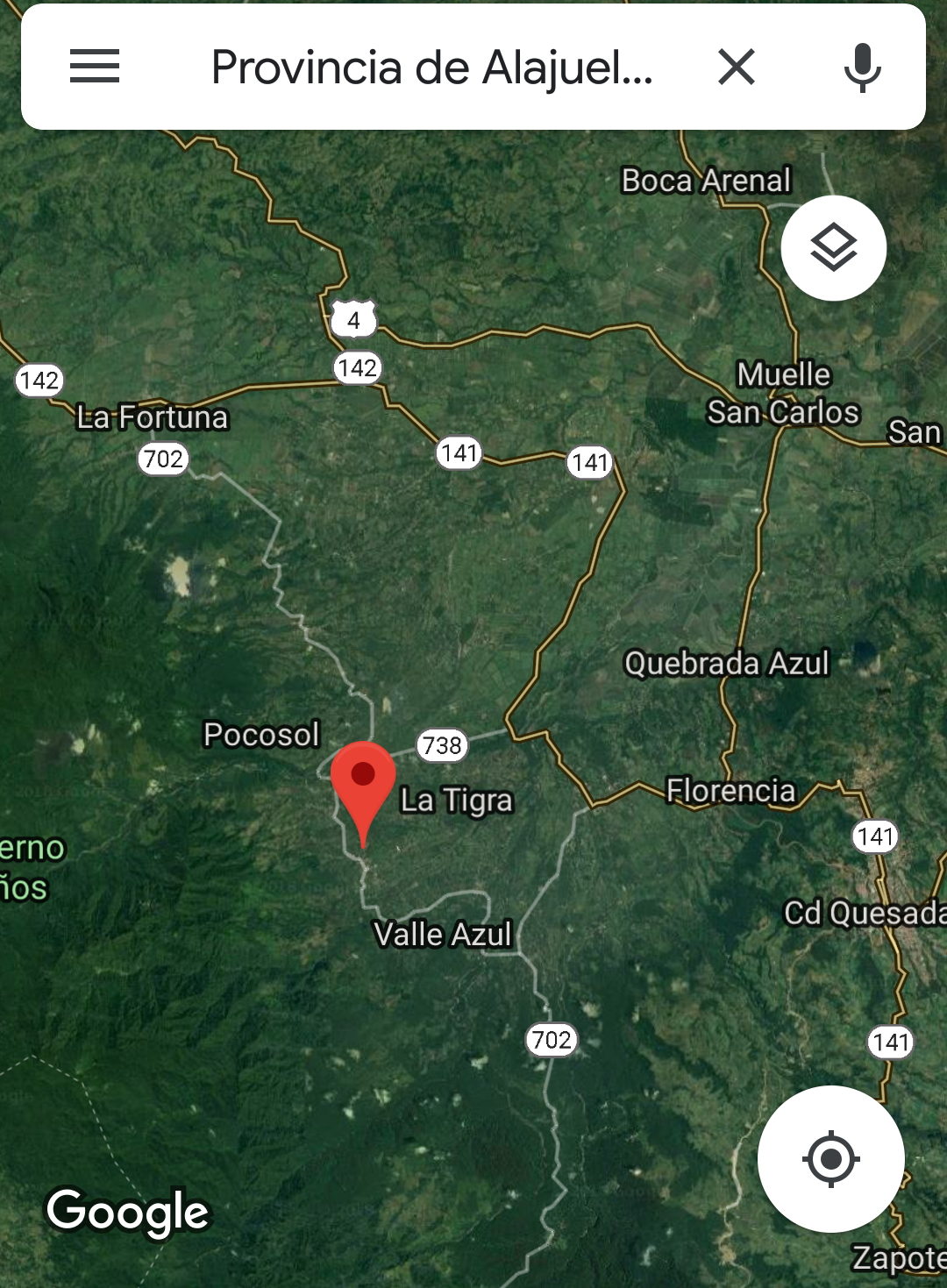Open the map layers selector
The height and width of the screenshot is (1288, 947).
point(833,248)
